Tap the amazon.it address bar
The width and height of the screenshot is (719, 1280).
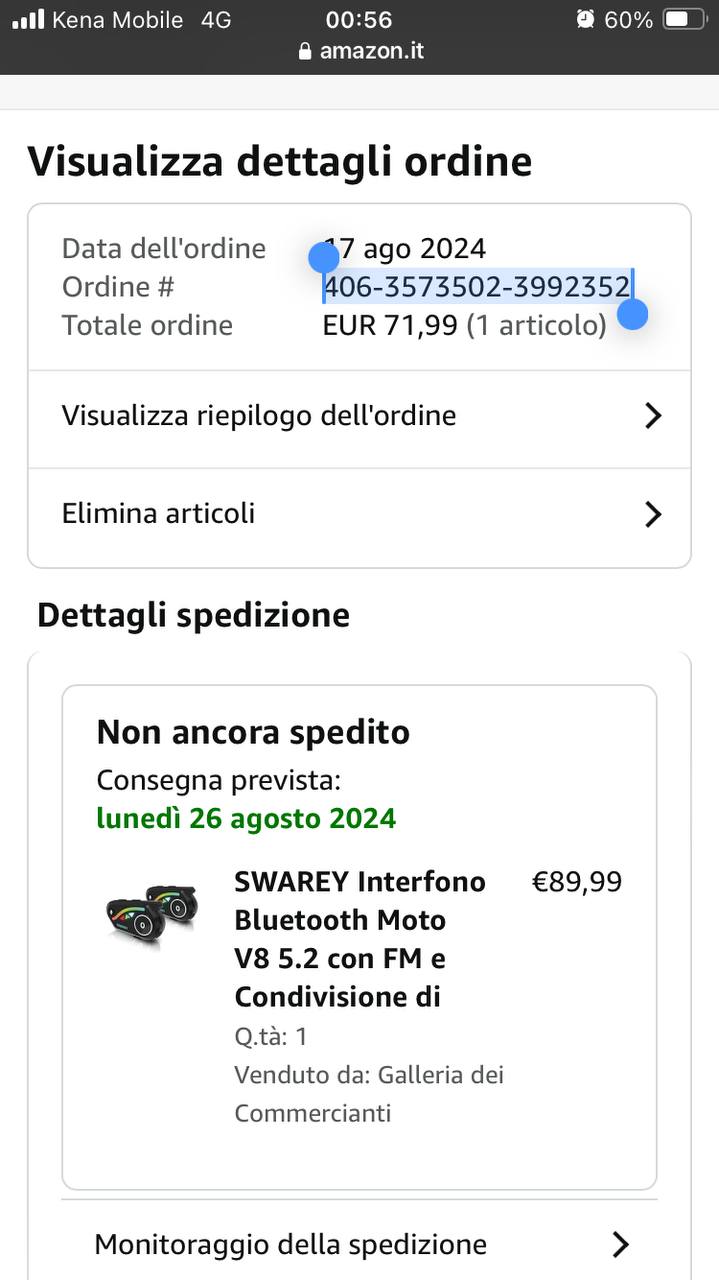pos(360,51)
